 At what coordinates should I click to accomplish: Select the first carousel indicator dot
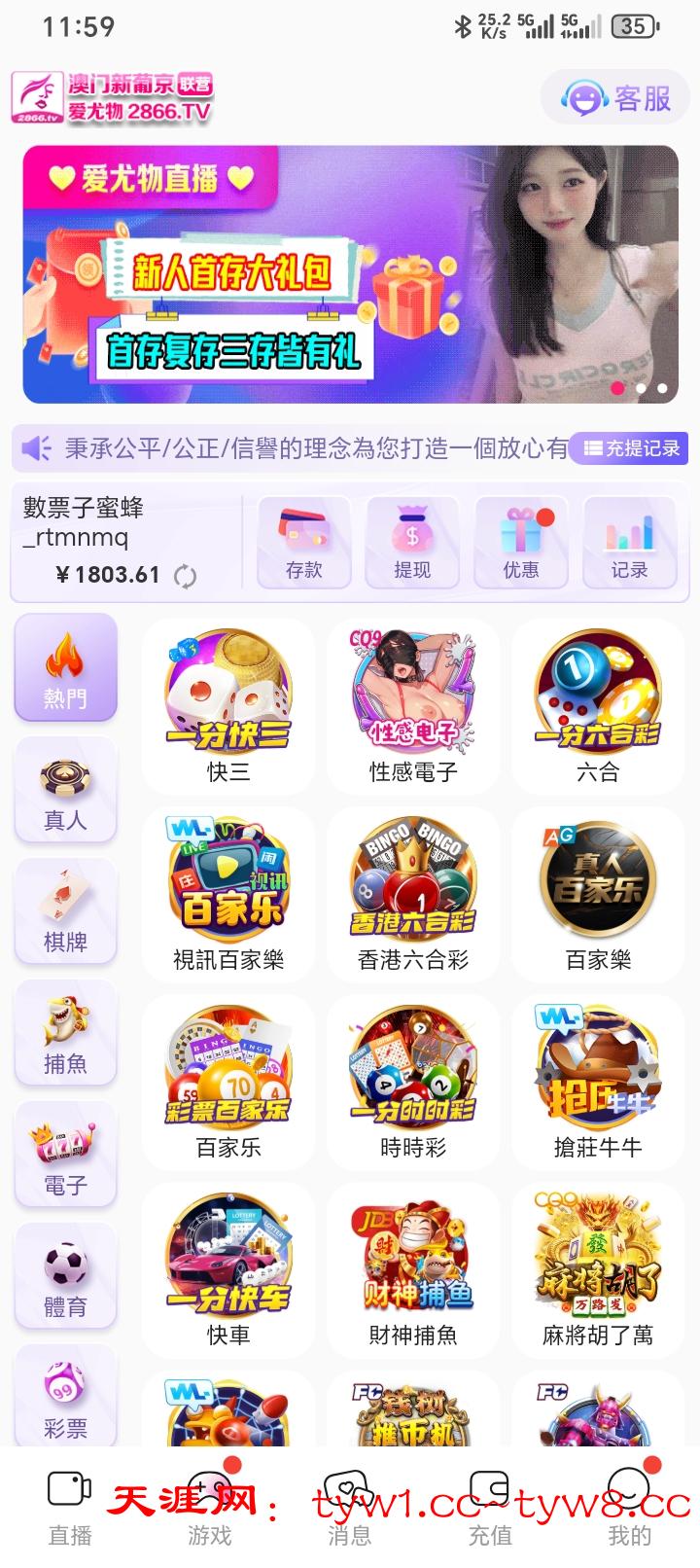coord(615,388)
